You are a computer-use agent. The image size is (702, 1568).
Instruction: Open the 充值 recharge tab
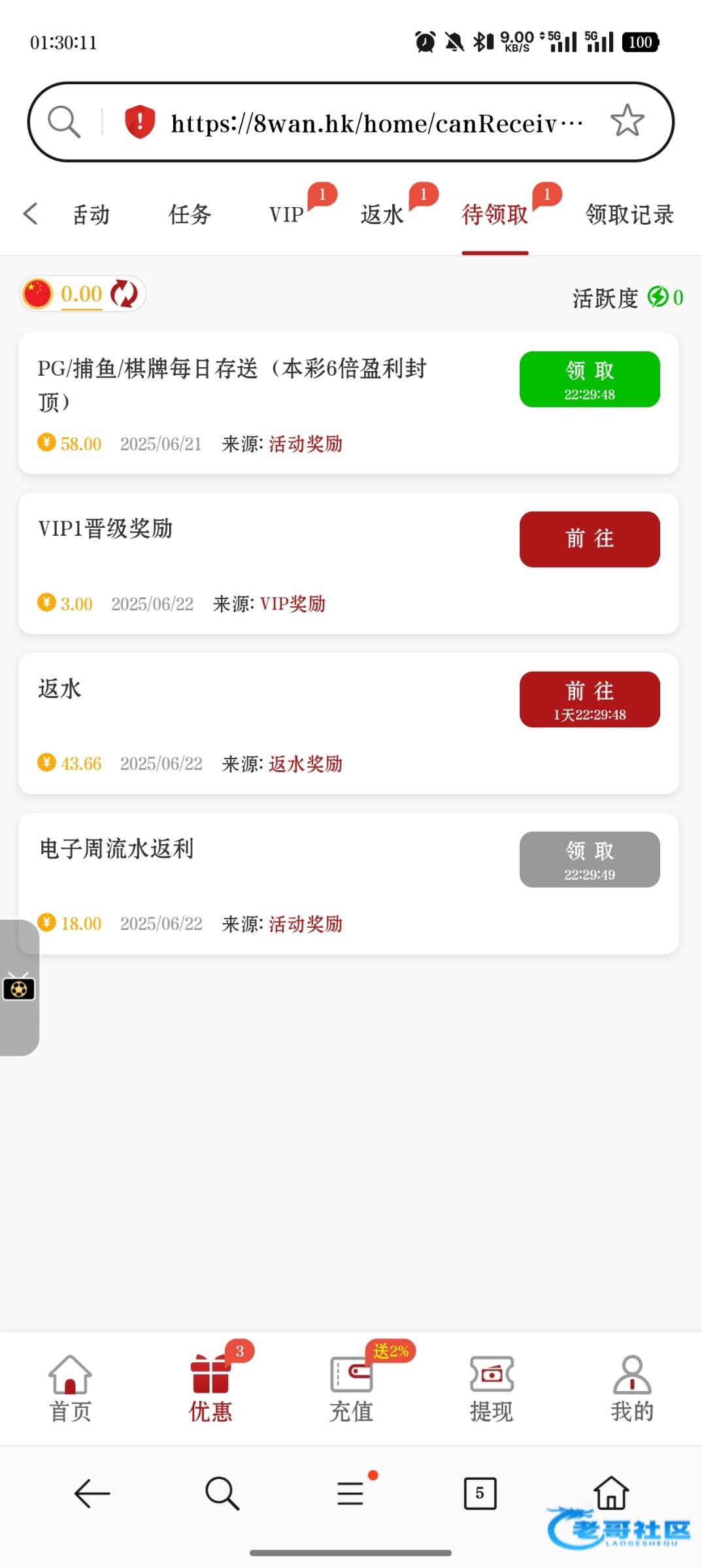click(x=351, y=1389)
